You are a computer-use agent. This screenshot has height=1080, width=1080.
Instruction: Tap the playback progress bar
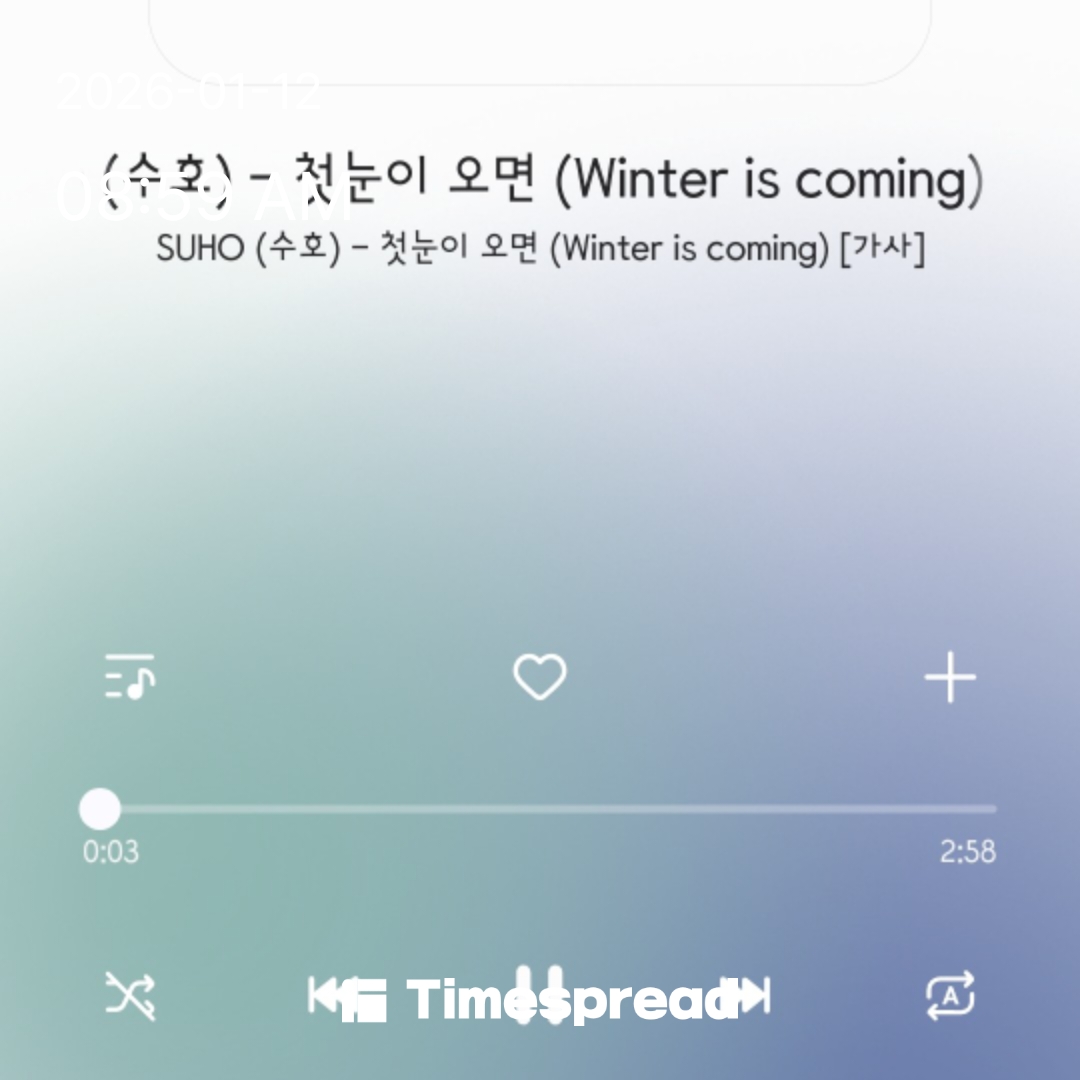[x=540, y=809]
